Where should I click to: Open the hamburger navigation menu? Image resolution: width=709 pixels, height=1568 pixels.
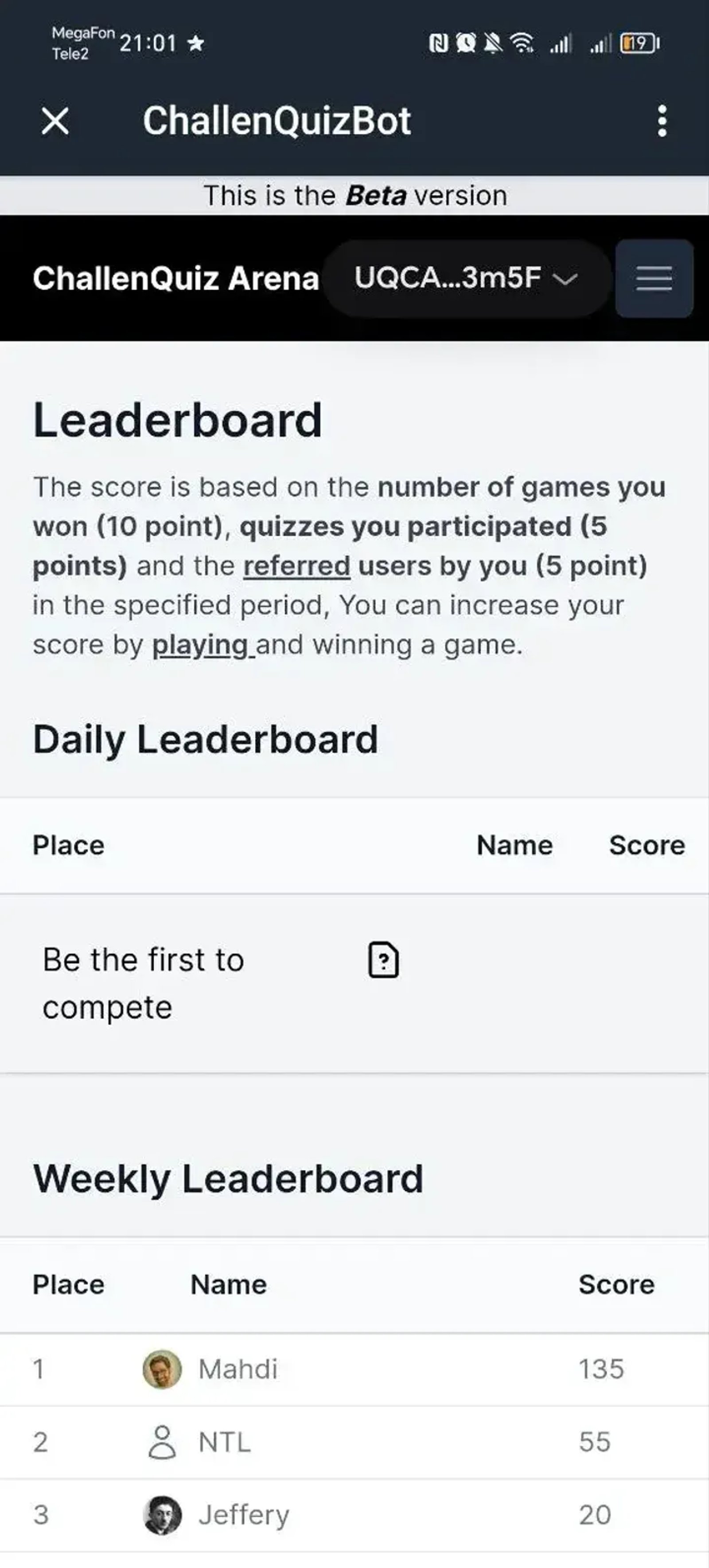[x=654, y=279]
